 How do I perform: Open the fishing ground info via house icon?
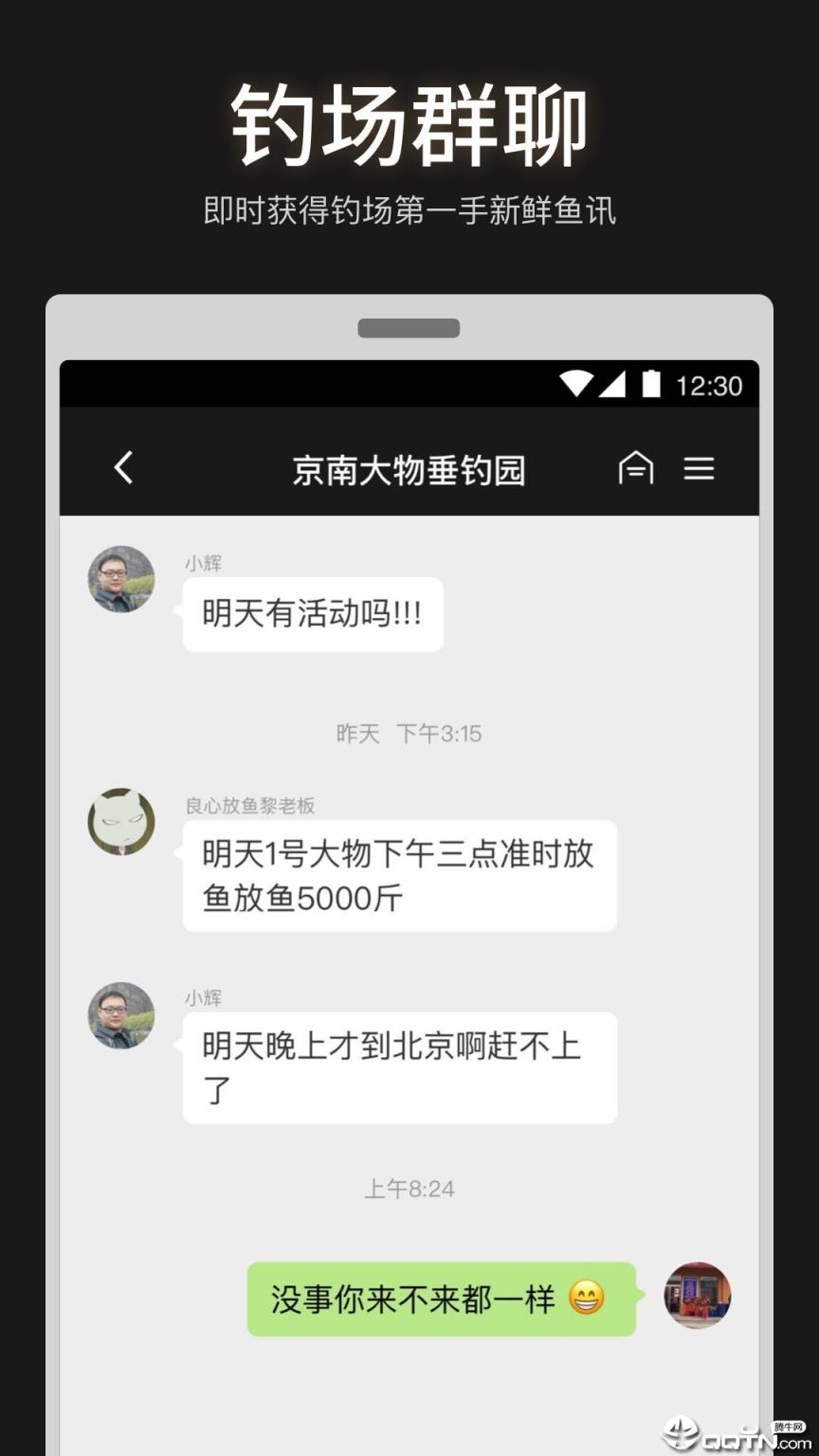pos(637,468)
